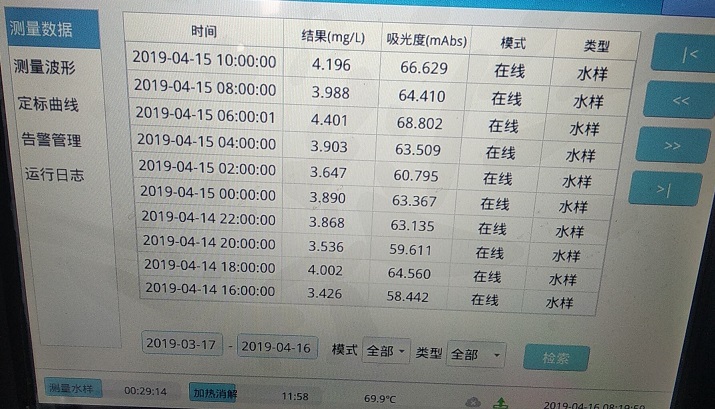Open 运行日志 section
This screenshot has width=715, height=409.
tap(54, 174)
